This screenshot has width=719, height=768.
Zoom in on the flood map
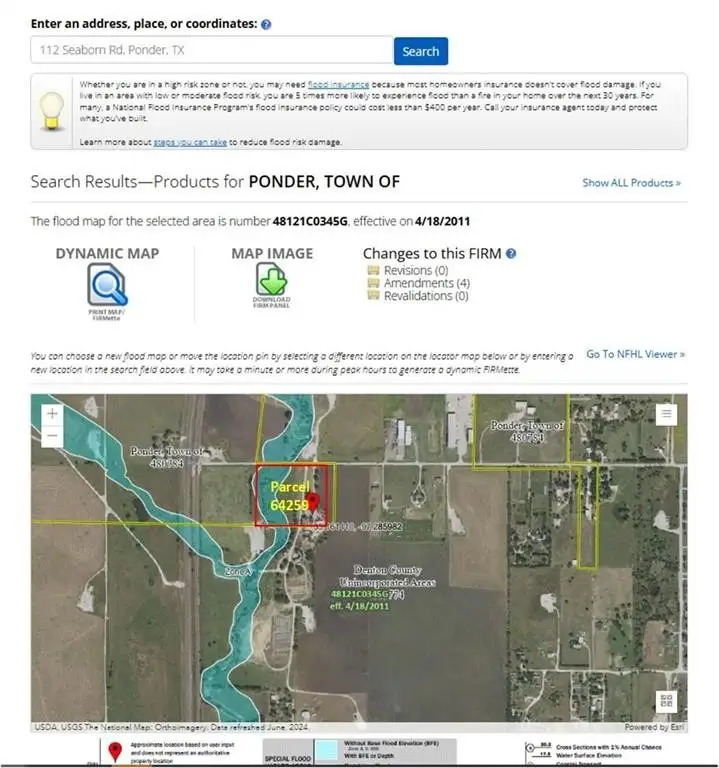52,413
